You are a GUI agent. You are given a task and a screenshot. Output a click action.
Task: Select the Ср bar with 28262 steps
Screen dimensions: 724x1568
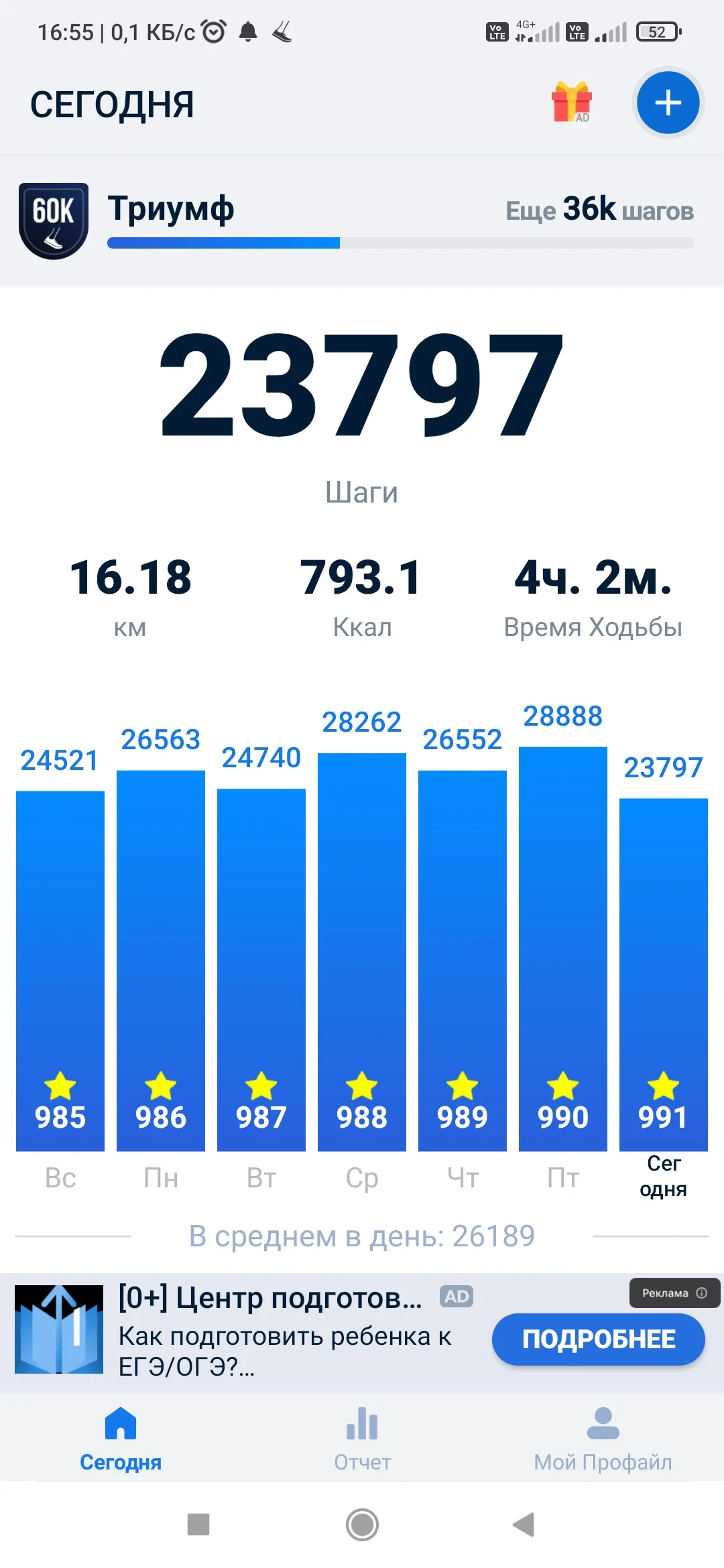point(362,952)
